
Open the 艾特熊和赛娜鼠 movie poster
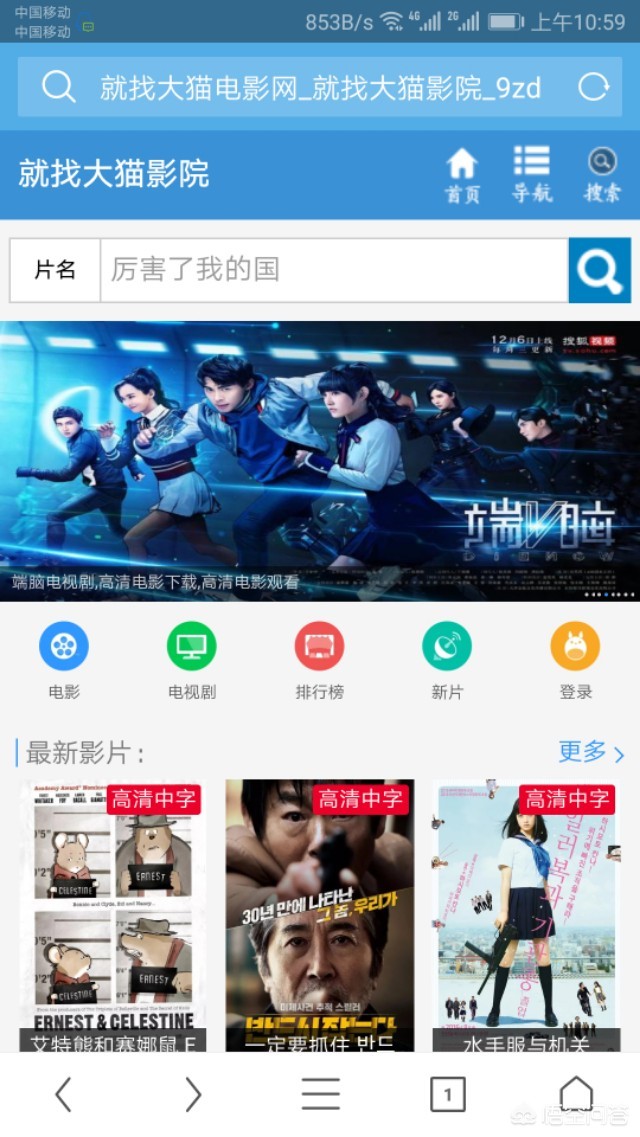click(x=113, y=916)
